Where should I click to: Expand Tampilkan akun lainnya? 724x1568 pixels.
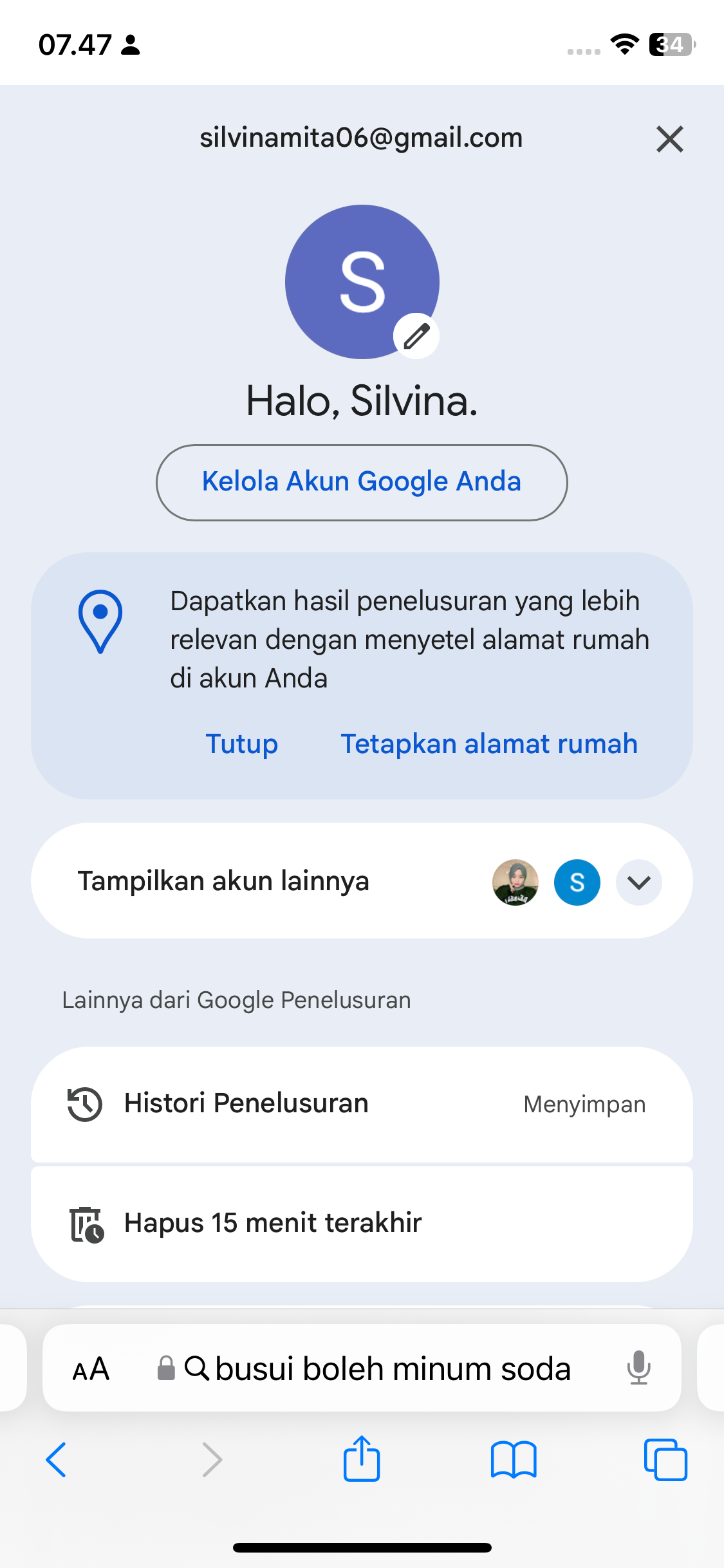[x=362, y=881]
